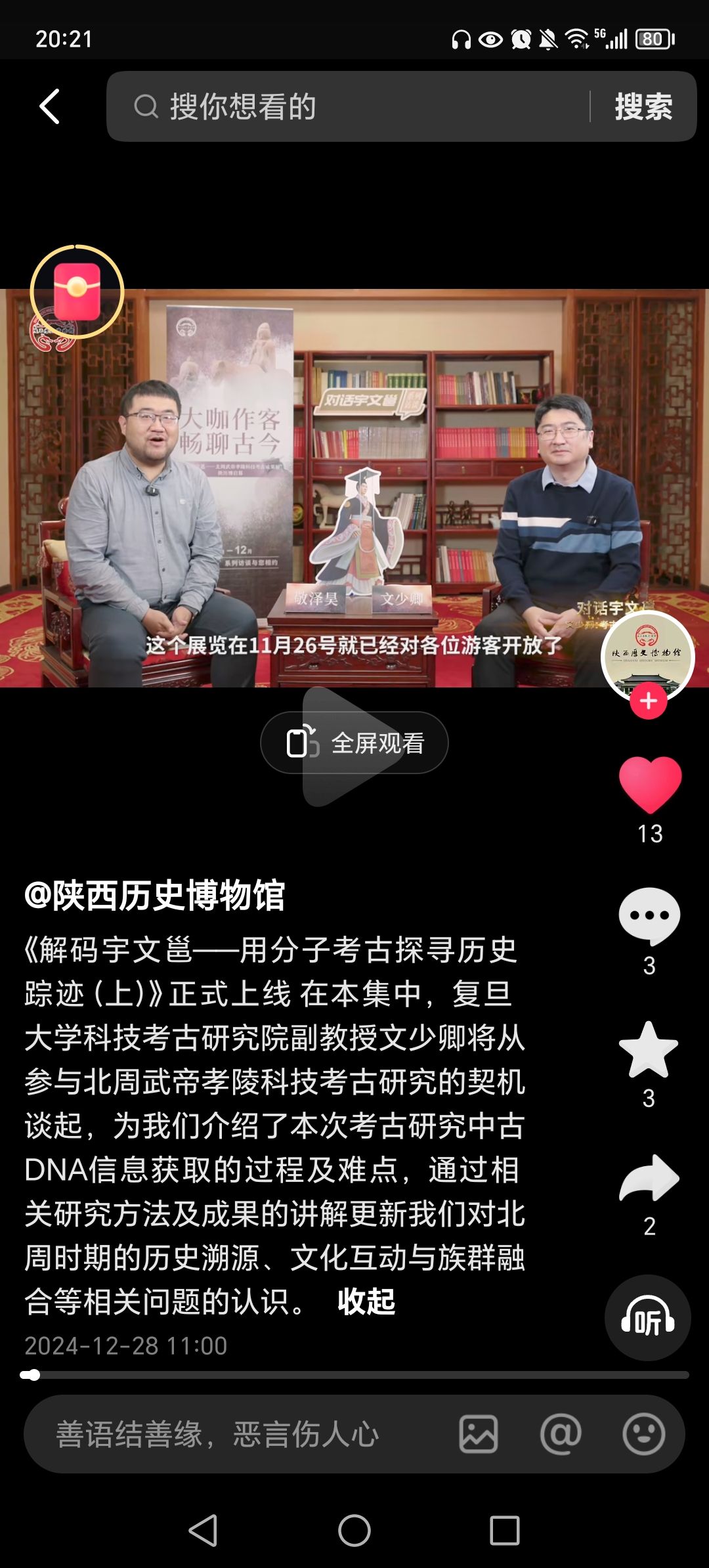709x1568 pixels.
Task: Unlike the video via the heart icon
Action: 650,785
